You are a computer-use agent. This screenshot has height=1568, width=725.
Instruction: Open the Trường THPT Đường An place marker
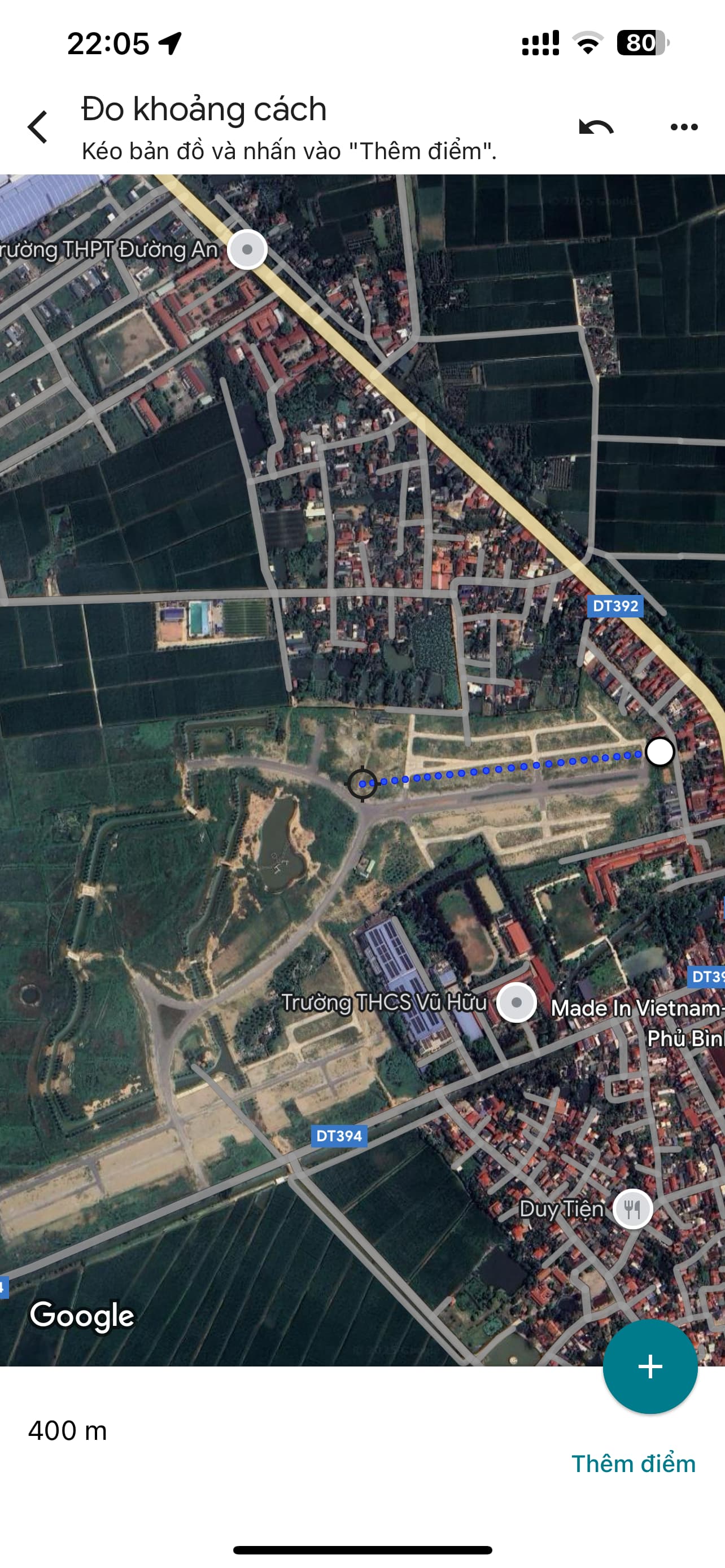[247, 249]
